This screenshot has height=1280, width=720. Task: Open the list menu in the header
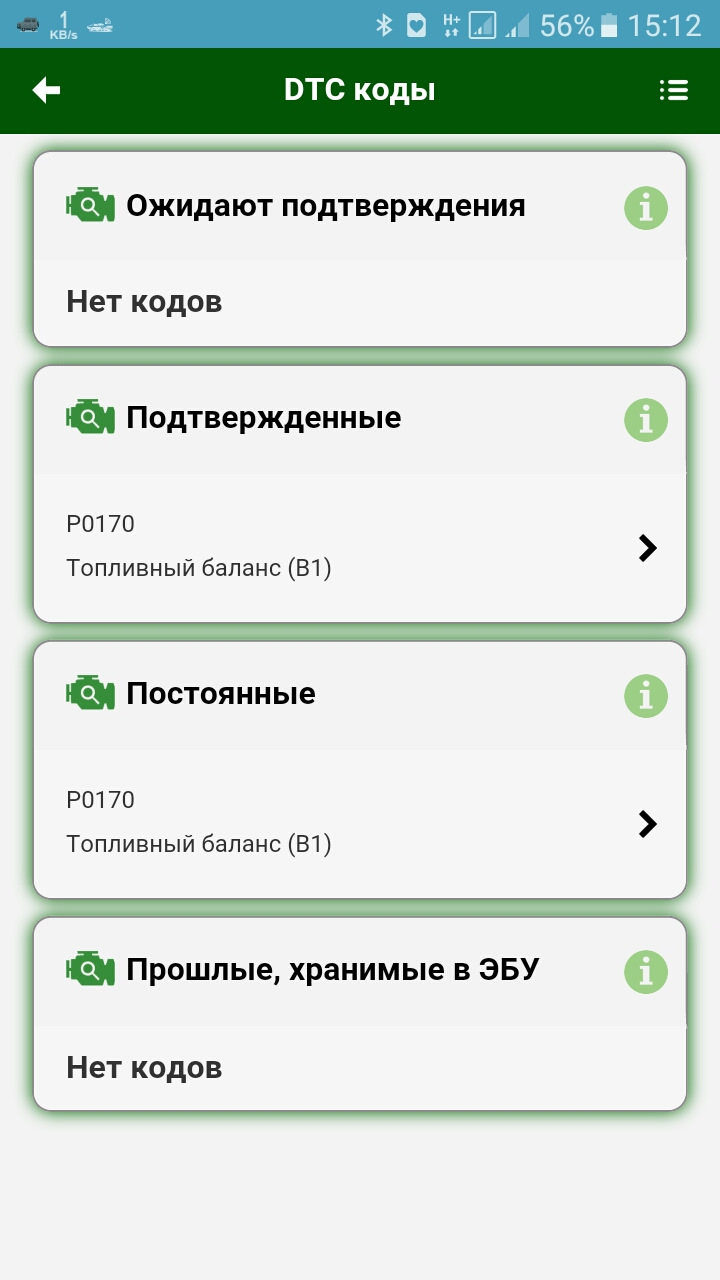point(673,91)
